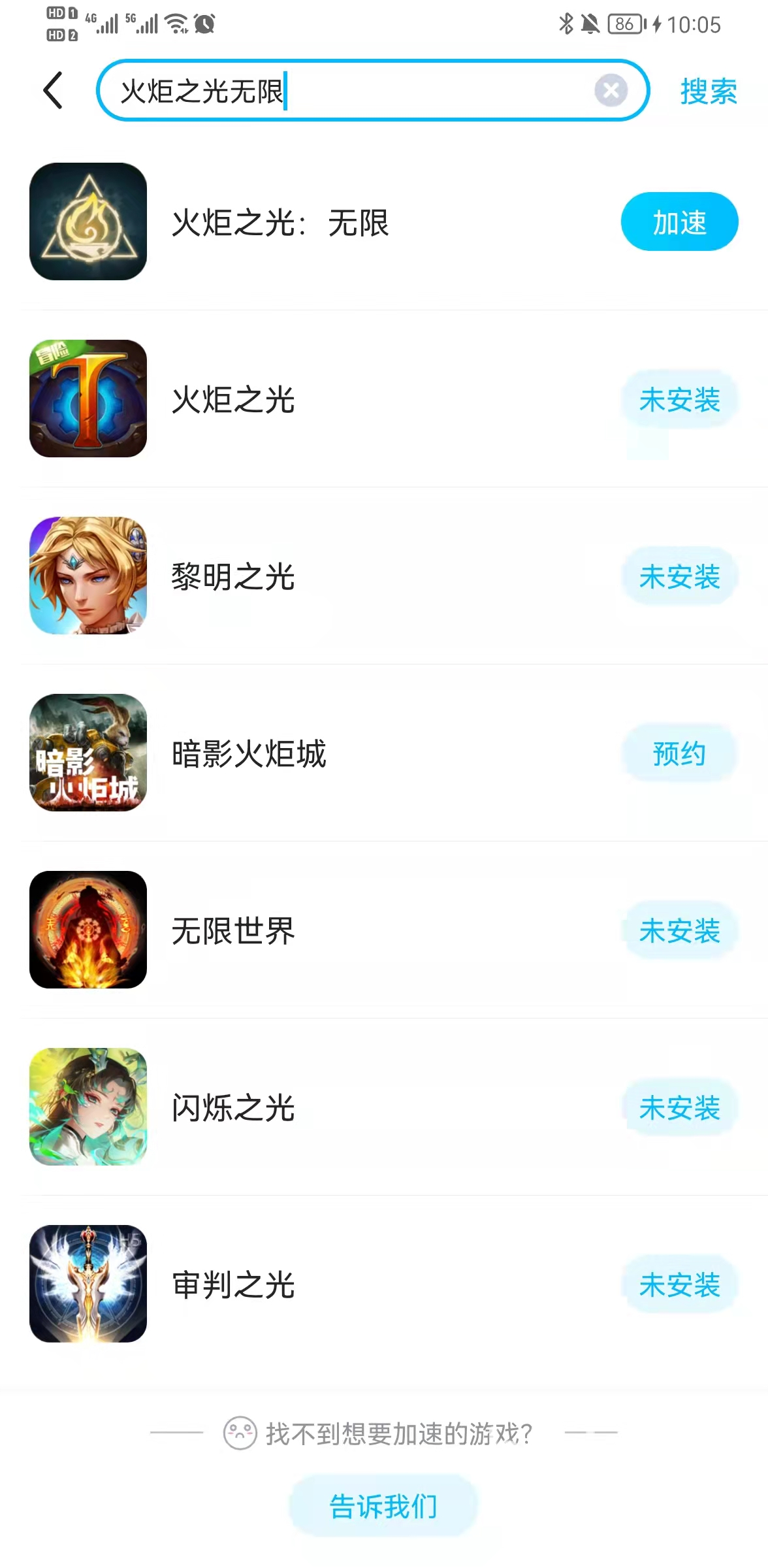The height and width of the screenshot is (1568, 768).
Task: Focus the search field containing 火炬之光无限
Action: [x=353, y=91]
